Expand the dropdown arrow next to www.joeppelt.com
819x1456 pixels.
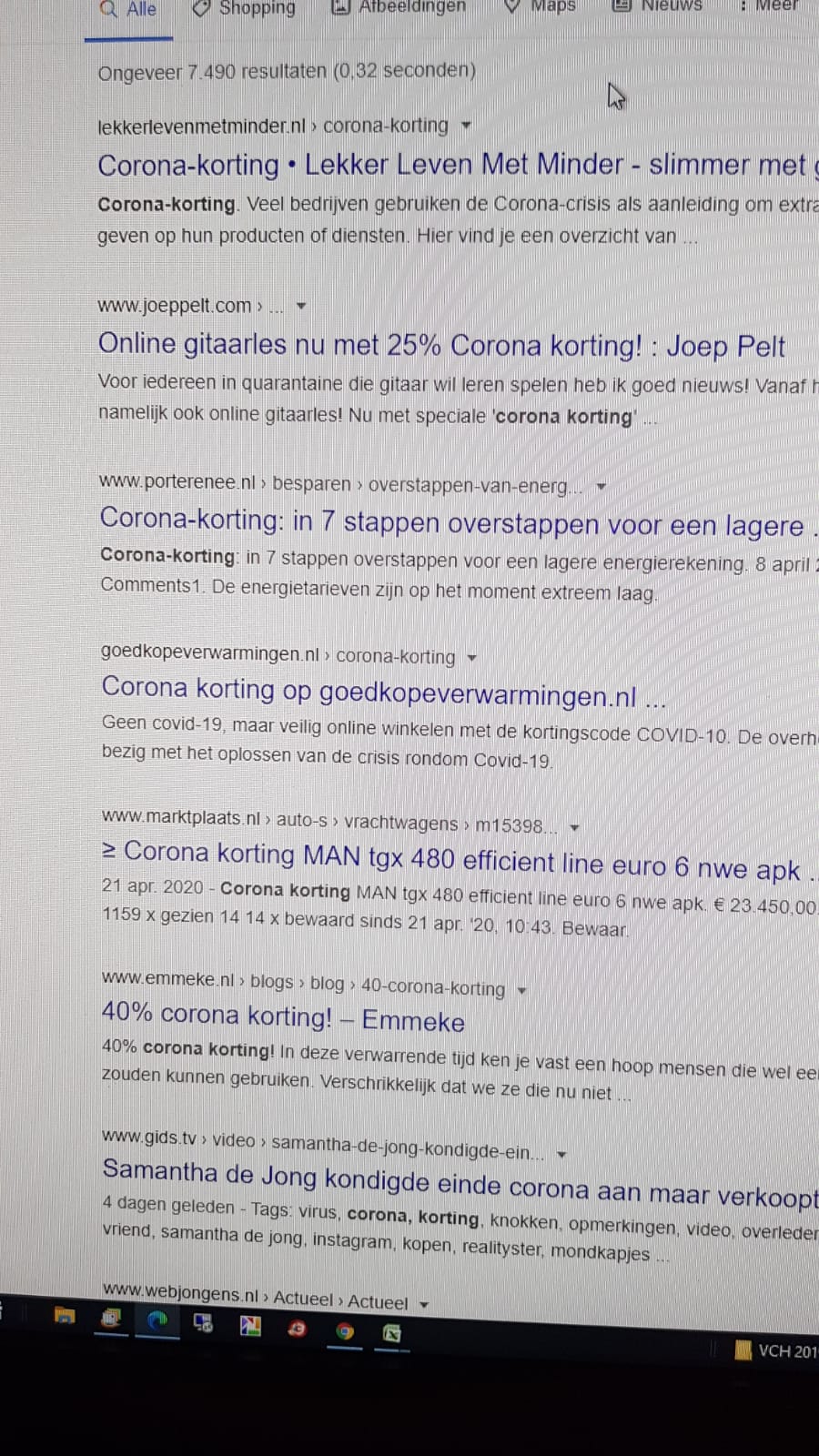(x=301, y=307)
